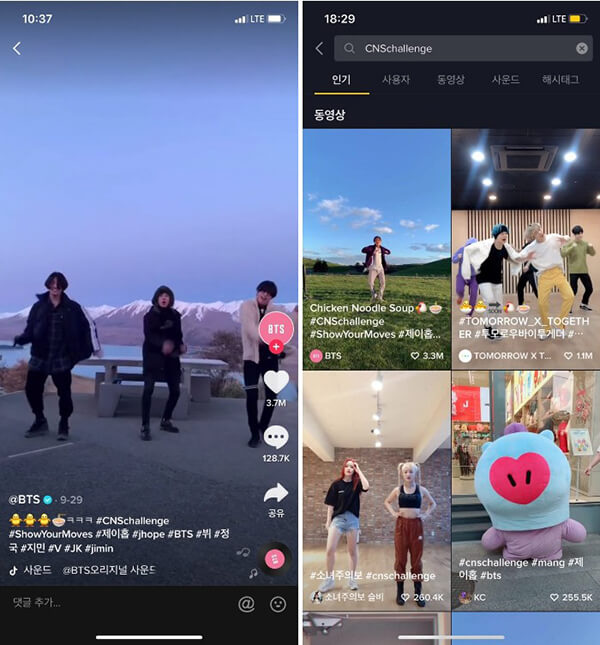Screen dimensions: 600x645
Task: Open the comments showing 128.7K
Action: tap(276, 437)
